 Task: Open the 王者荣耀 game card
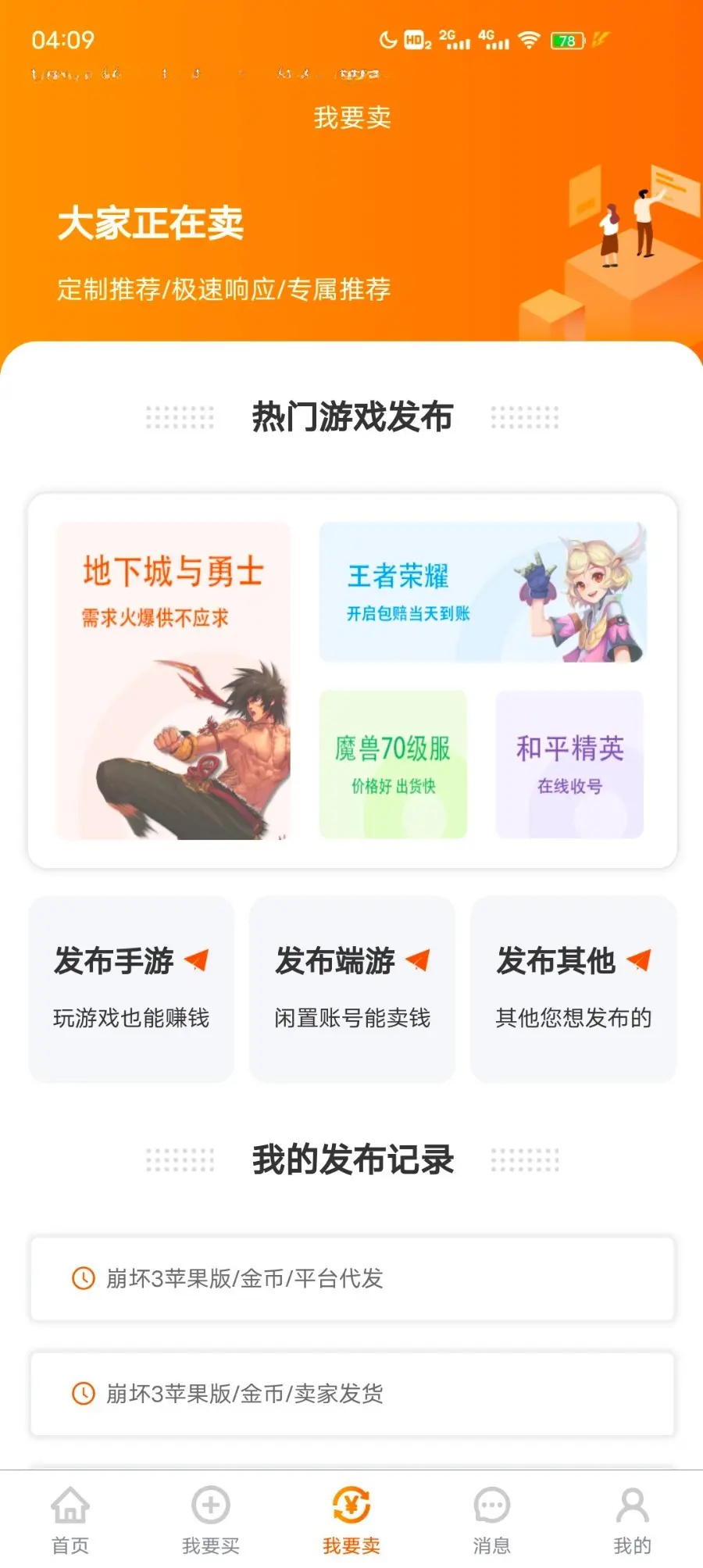tap(482, 592)
